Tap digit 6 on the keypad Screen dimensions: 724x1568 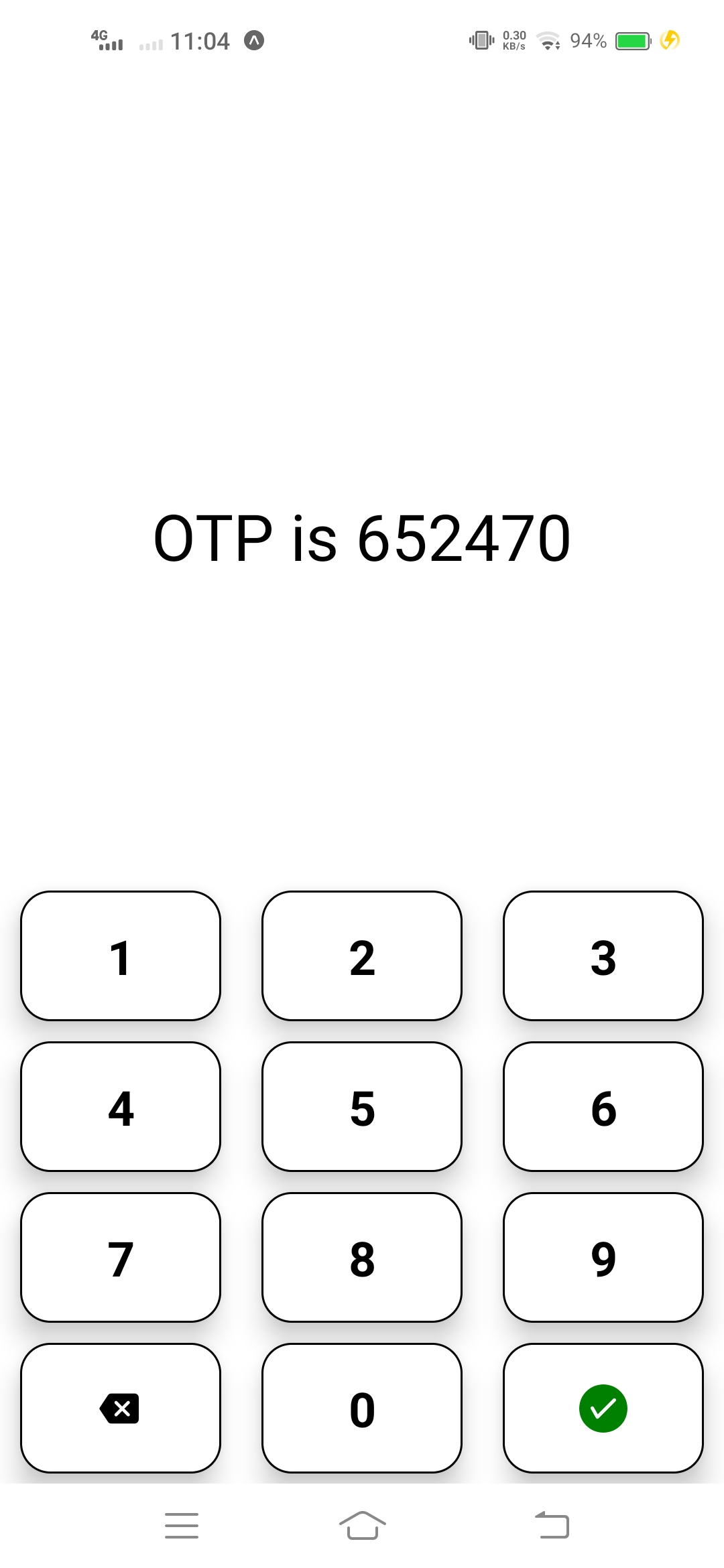pyautogui.click(x=603, y=1107)
